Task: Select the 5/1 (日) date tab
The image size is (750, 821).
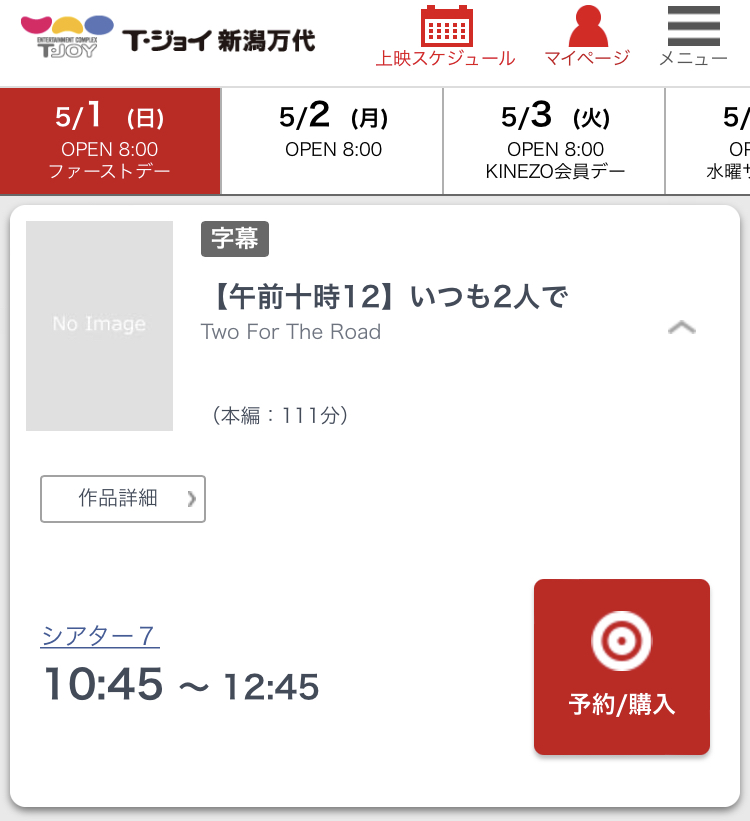Action: tap(110, 141)
